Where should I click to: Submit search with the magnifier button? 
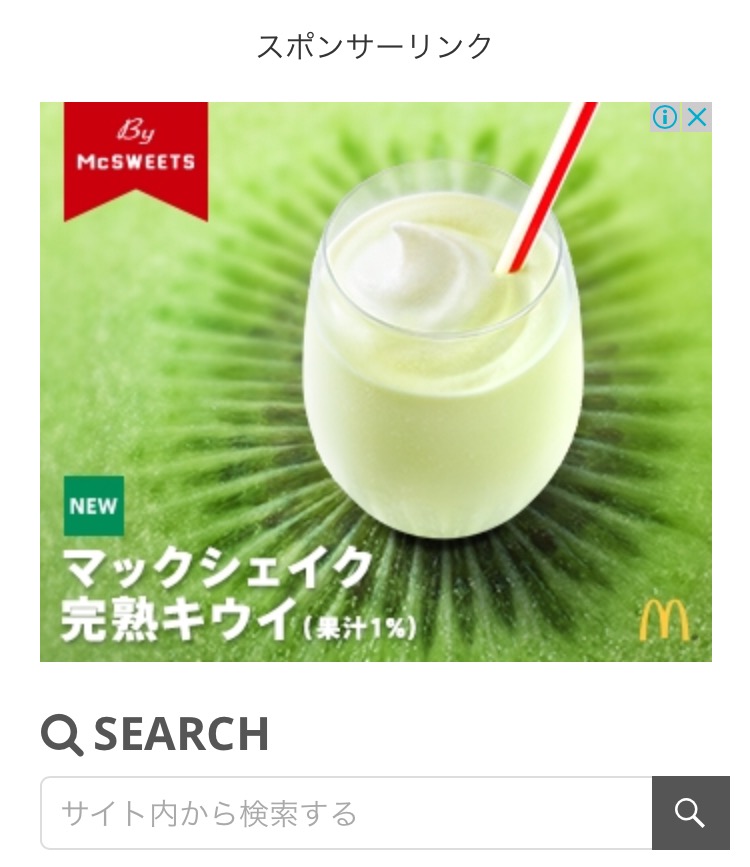pos(690,813)
